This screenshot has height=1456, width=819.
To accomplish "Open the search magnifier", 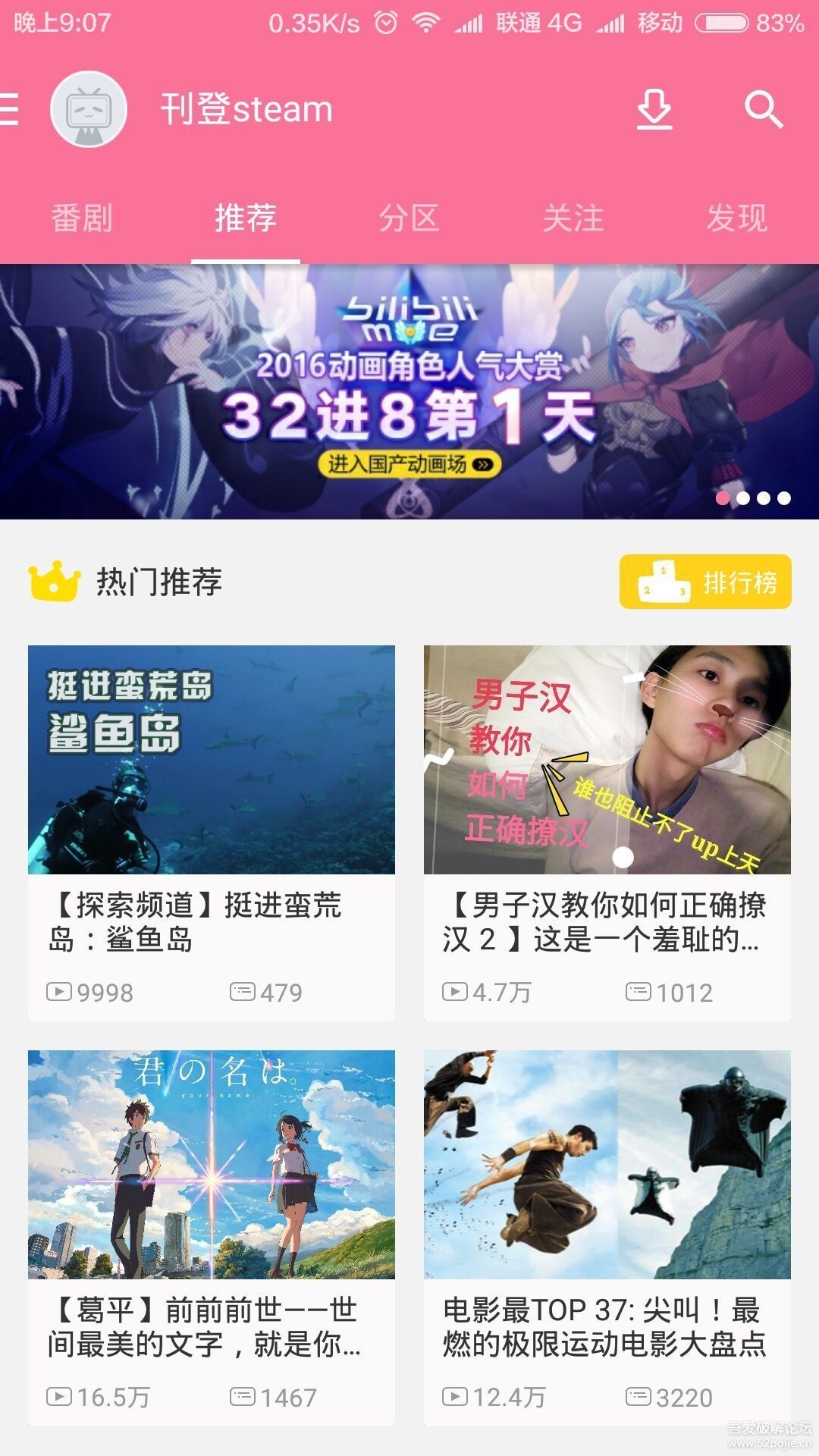I will 763,109.
